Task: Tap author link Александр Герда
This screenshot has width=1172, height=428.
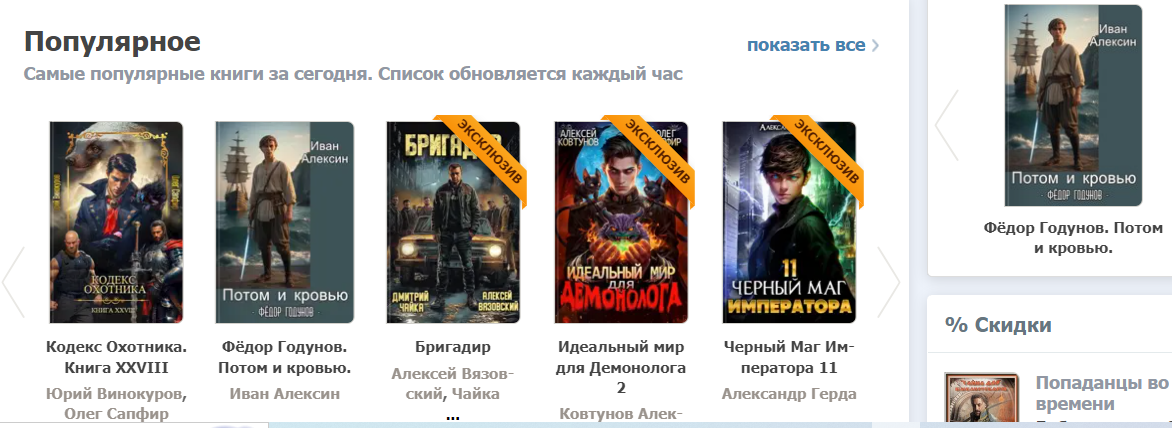Action: coord(788,393)
